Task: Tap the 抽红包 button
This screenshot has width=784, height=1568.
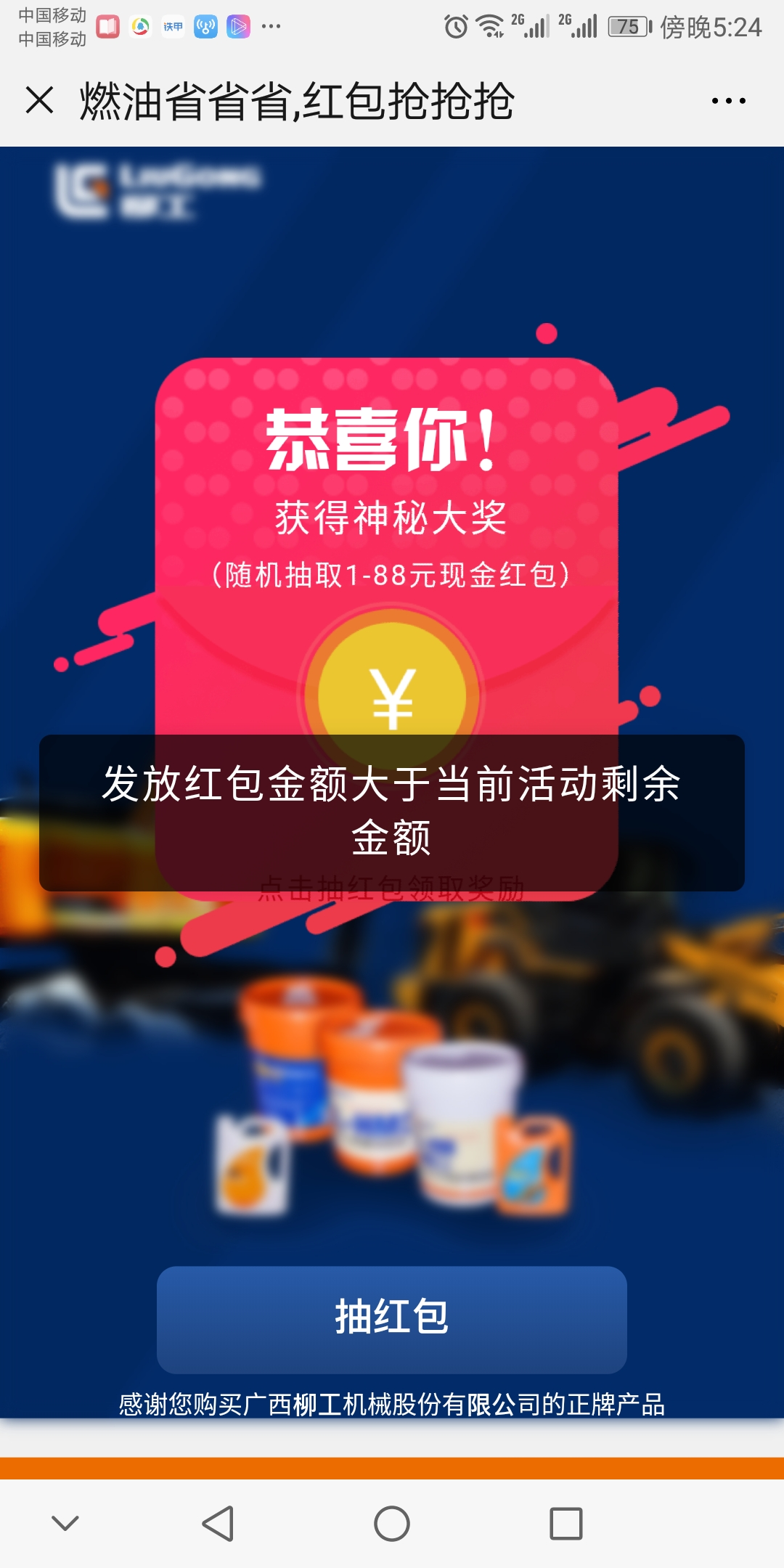Action: pos(392,1319)
